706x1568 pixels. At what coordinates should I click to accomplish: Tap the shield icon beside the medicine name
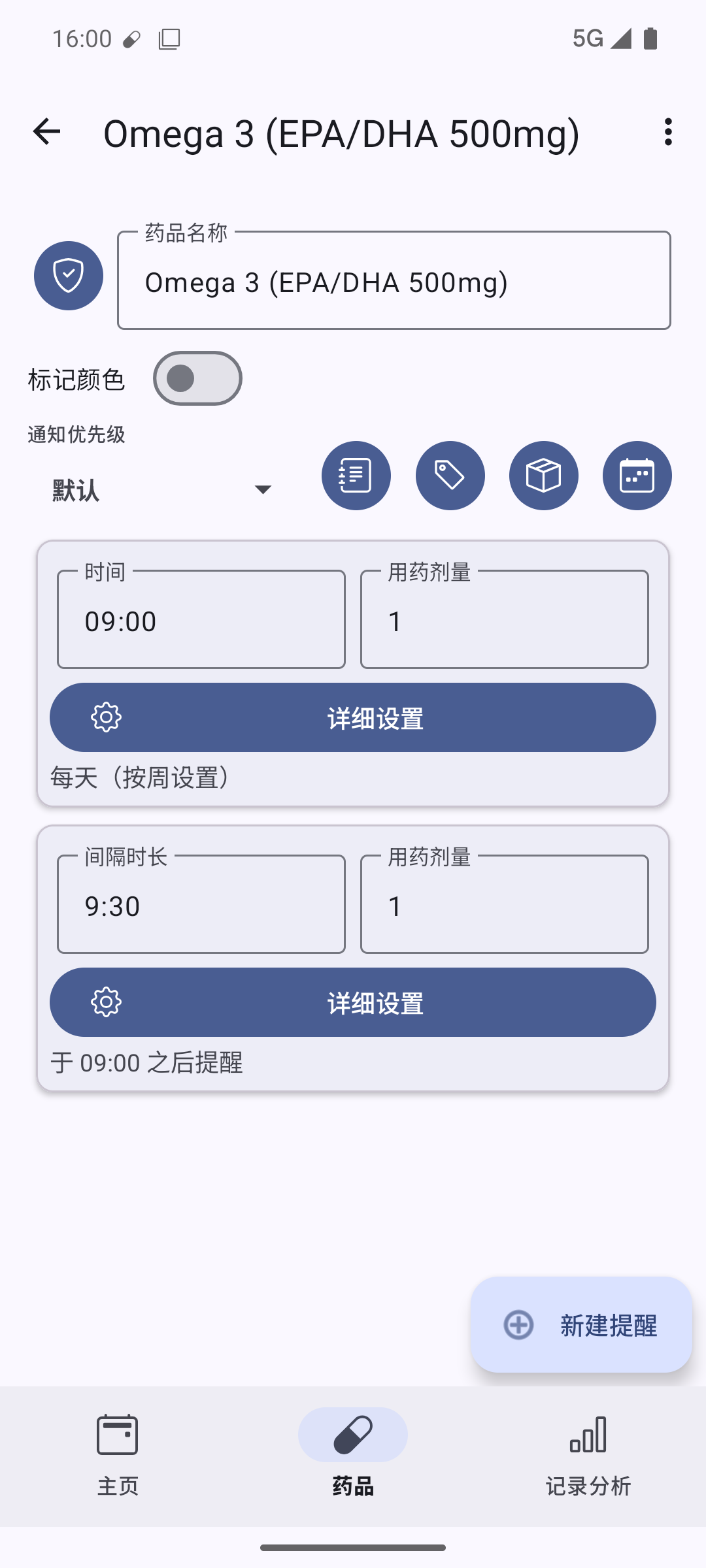(69, 276)
